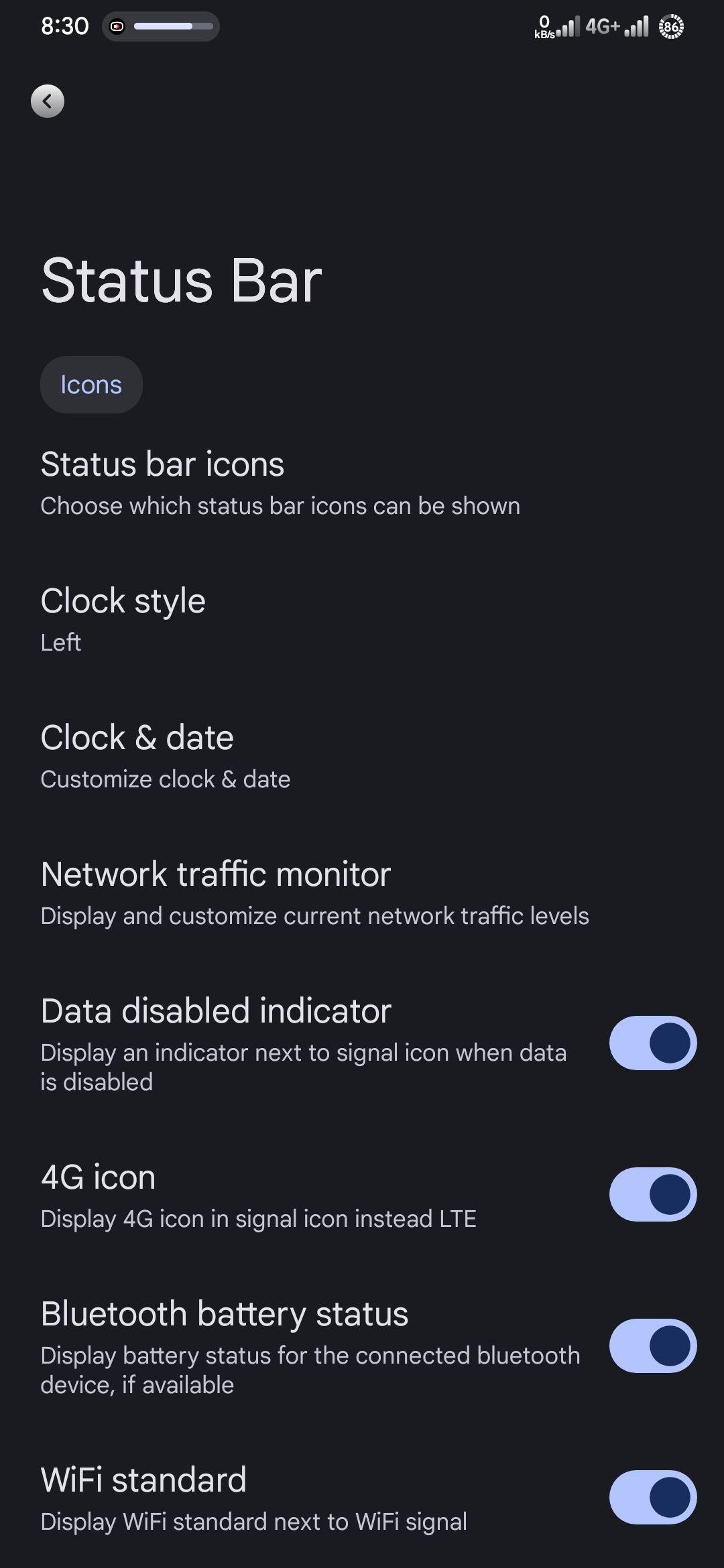This screenshot has height=1568, width=724.
Task: Open Network traffic monitor settings
Action: click(x=362, y=894)
